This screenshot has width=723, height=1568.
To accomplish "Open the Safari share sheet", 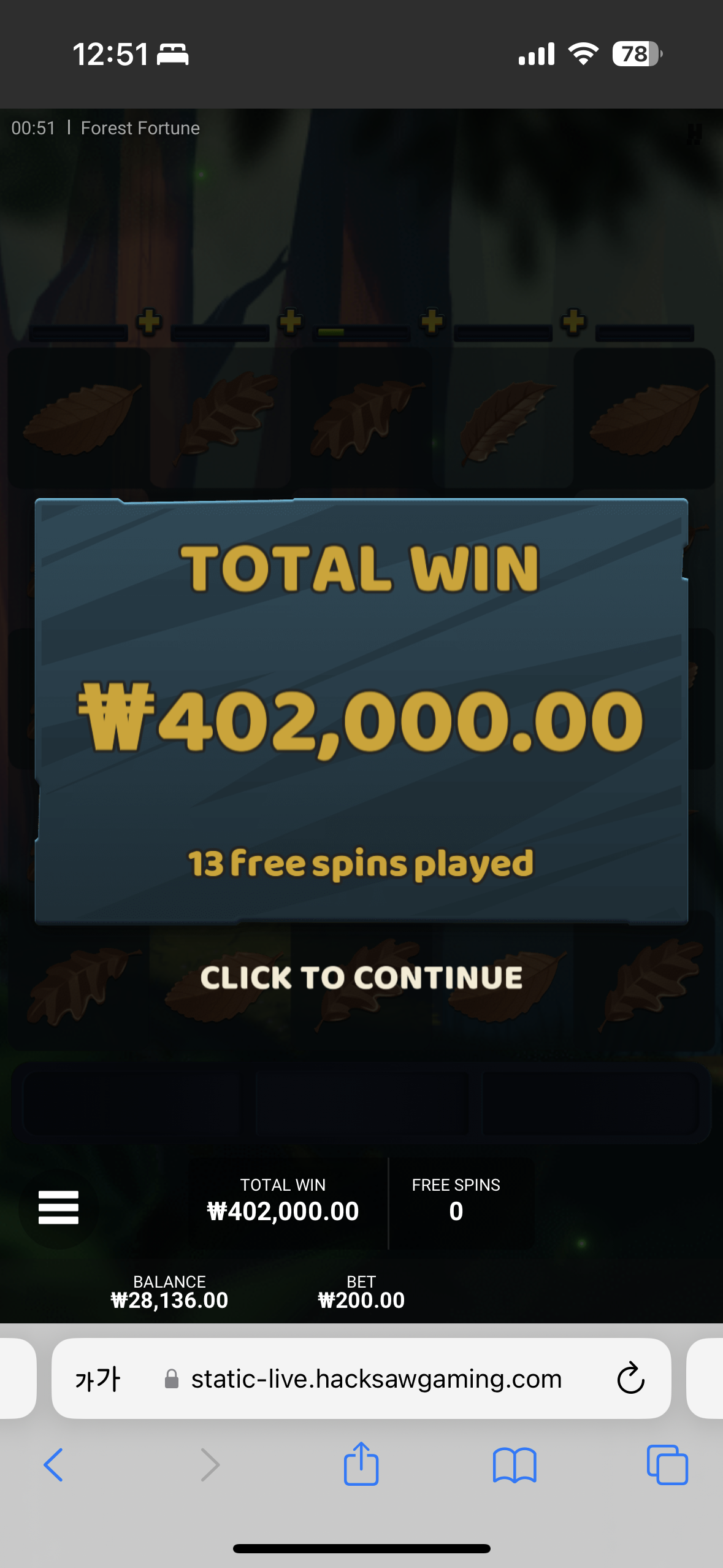I will 361,1464.
